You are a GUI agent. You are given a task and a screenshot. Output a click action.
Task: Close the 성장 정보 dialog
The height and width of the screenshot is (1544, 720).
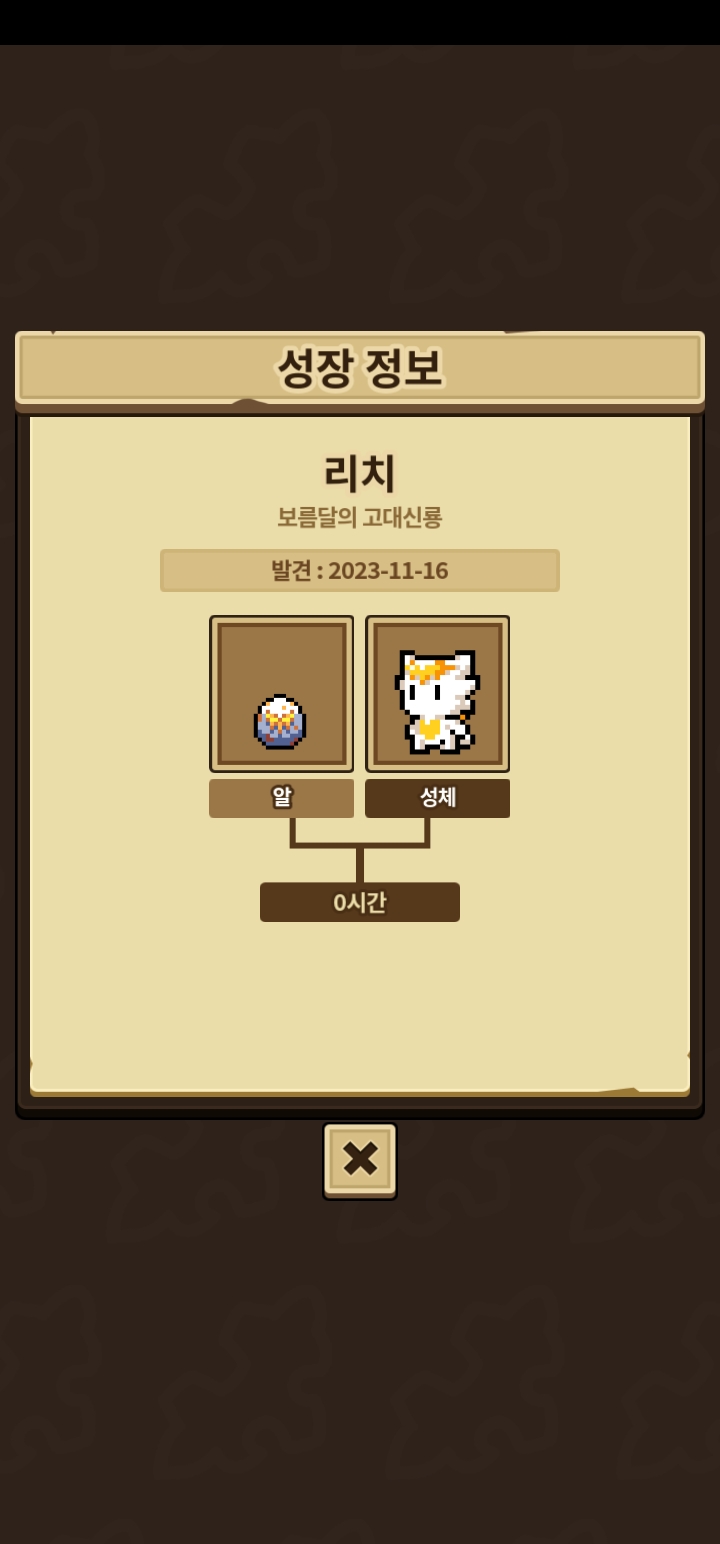pos(360,1160)
